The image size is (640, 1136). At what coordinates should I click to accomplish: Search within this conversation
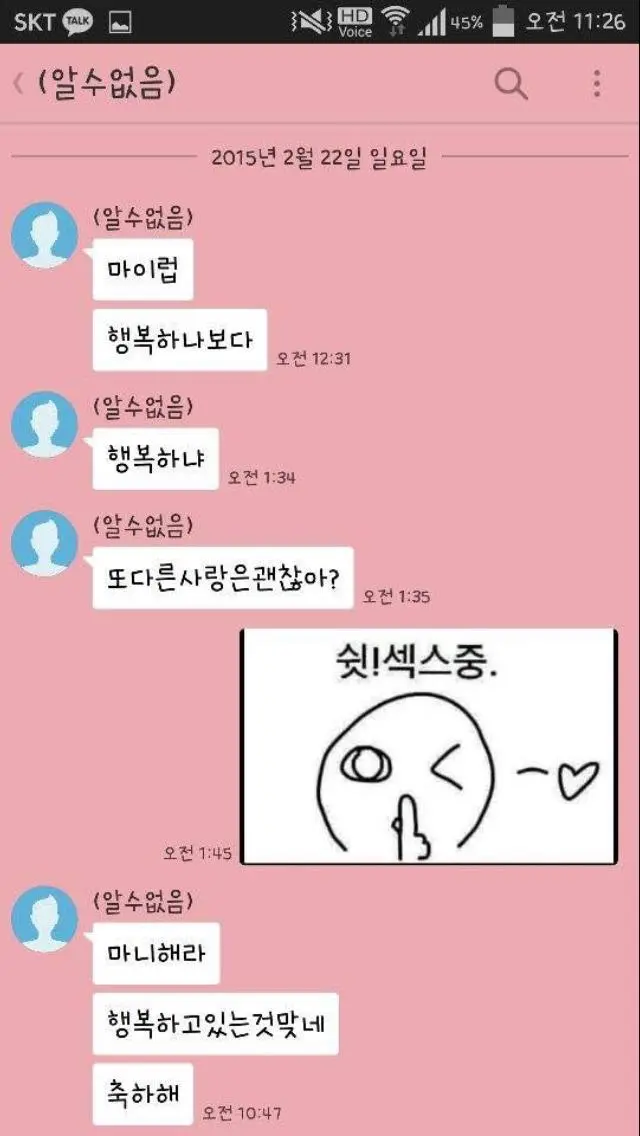[511, 84]
